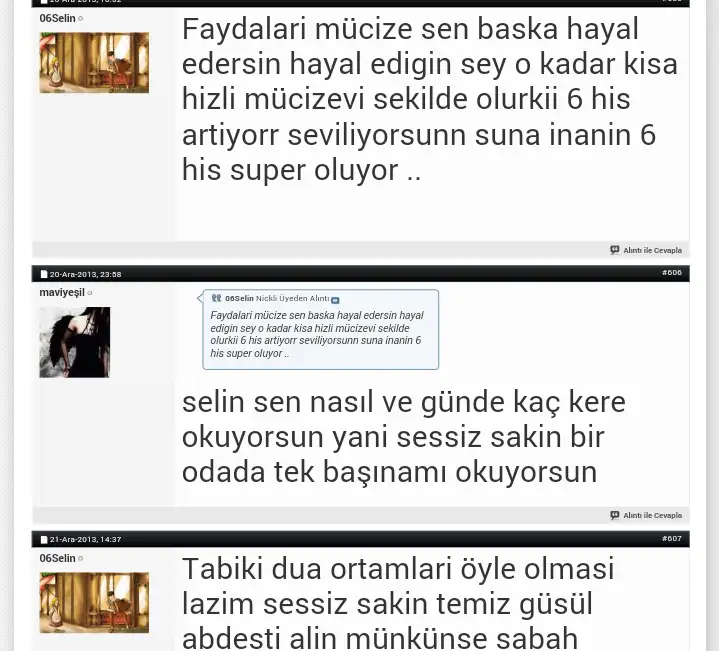Open permalink for post #607

pyautogui.click(x=671, y=539)
